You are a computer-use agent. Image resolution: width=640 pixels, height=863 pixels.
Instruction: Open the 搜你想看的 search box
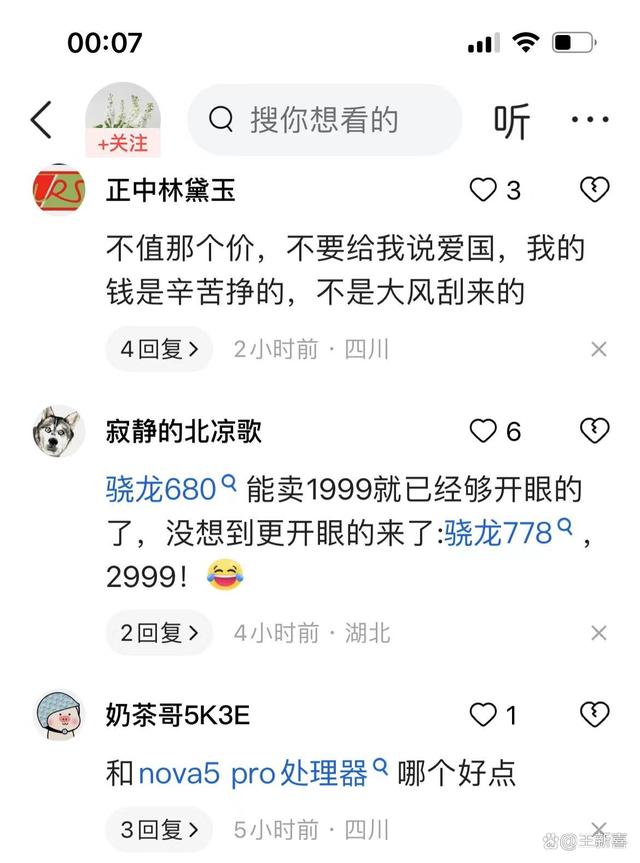(x=325, y=120)
